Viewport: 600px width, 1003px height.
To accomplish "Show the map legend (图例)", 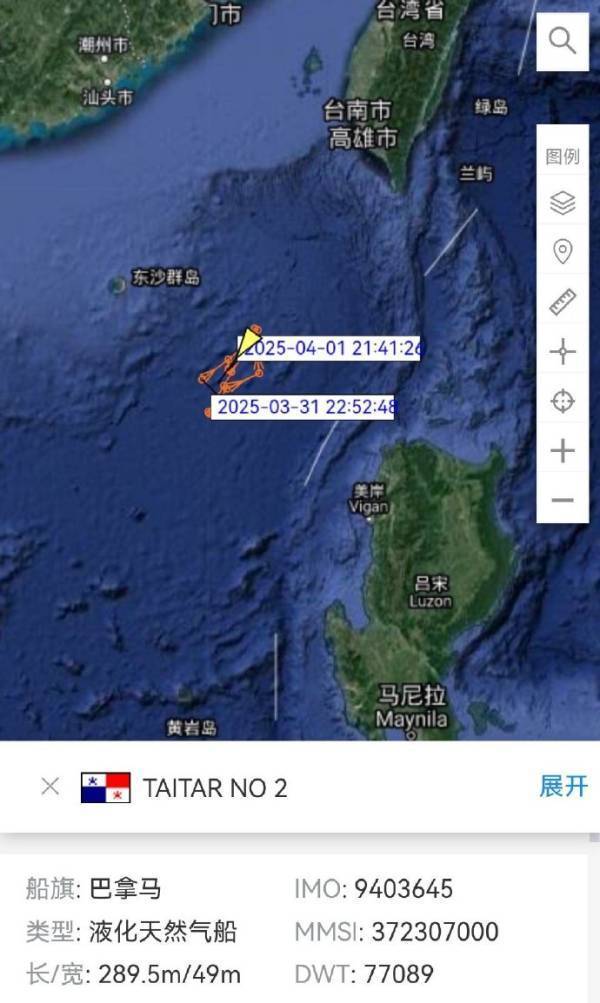I will [563, 156].
